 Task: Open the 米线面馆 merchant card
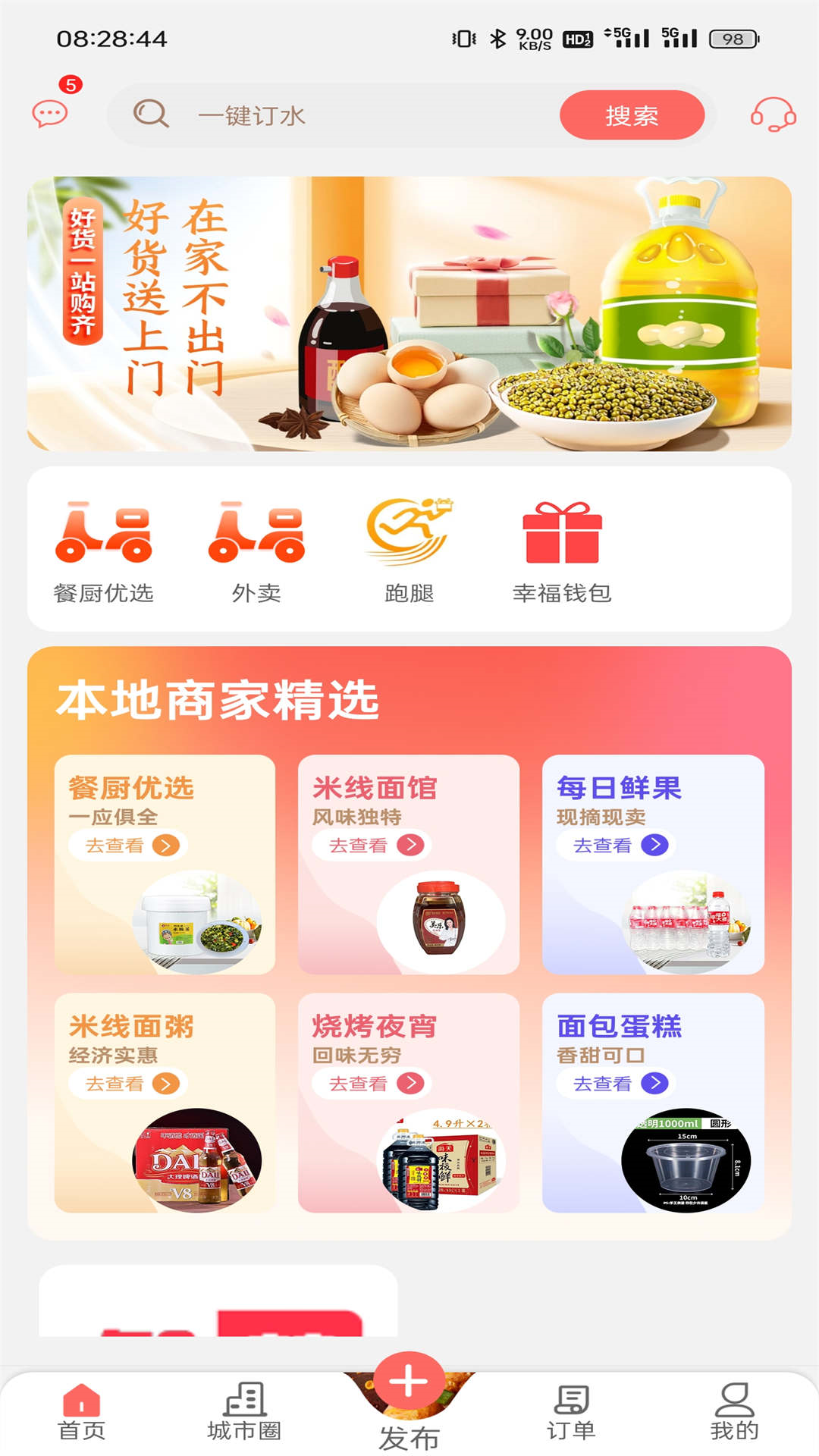click(x=409, y=864)
